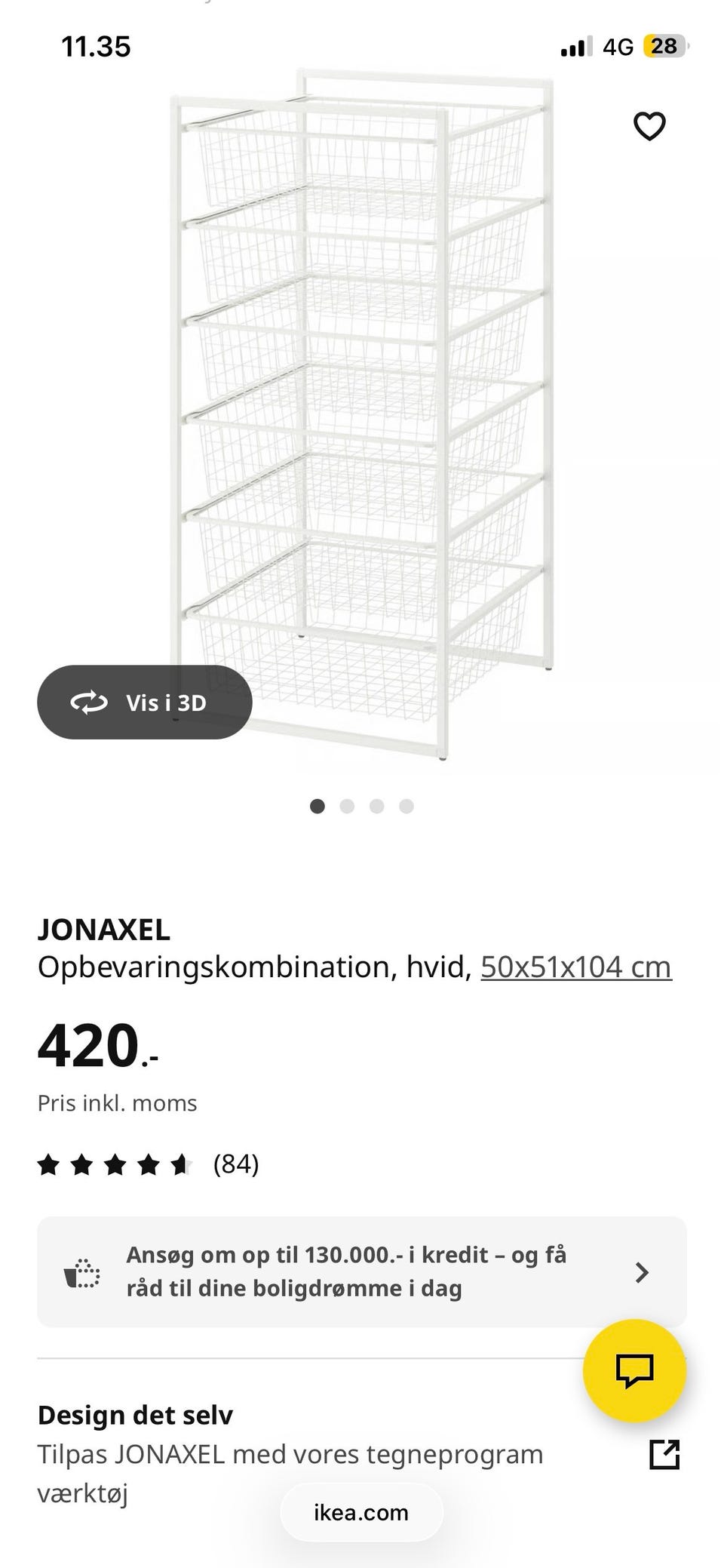Open the ikea.com site button
The image size is (724, 1568).
[x=360, y=1512]
